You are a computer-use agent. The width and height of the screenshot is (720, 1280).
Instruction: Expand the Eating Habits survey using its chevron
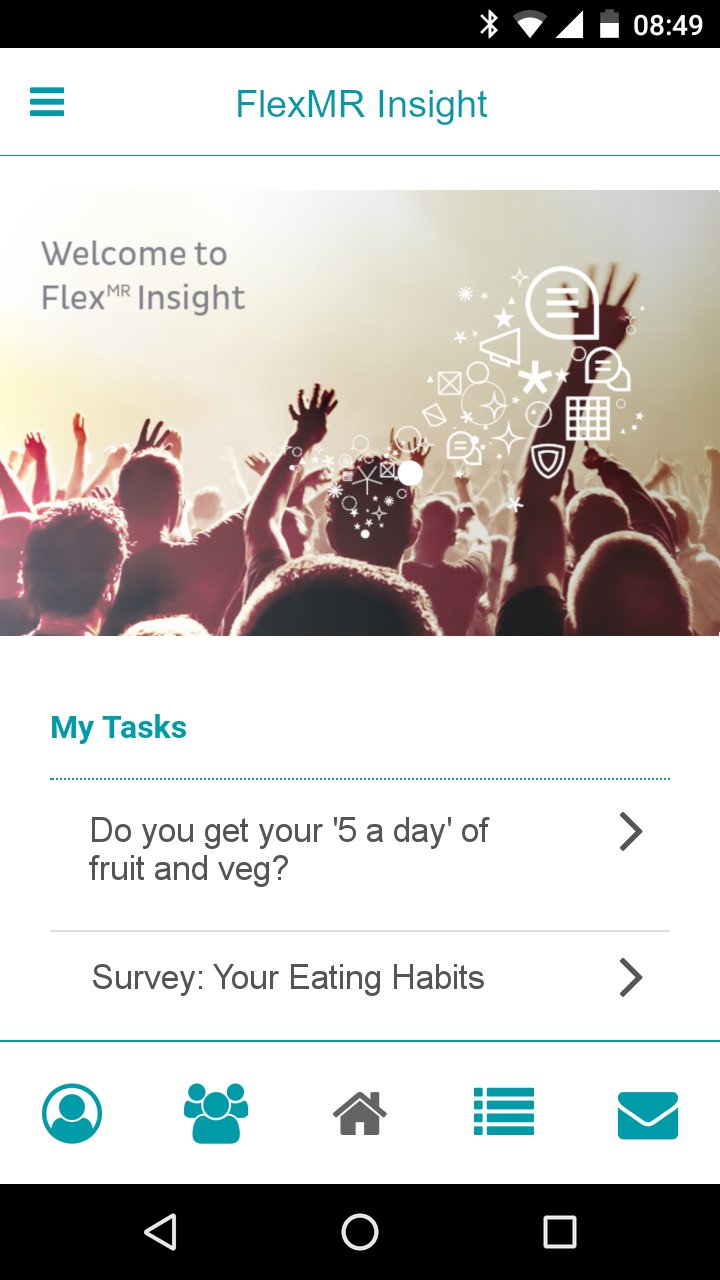(x=630, y=977)
